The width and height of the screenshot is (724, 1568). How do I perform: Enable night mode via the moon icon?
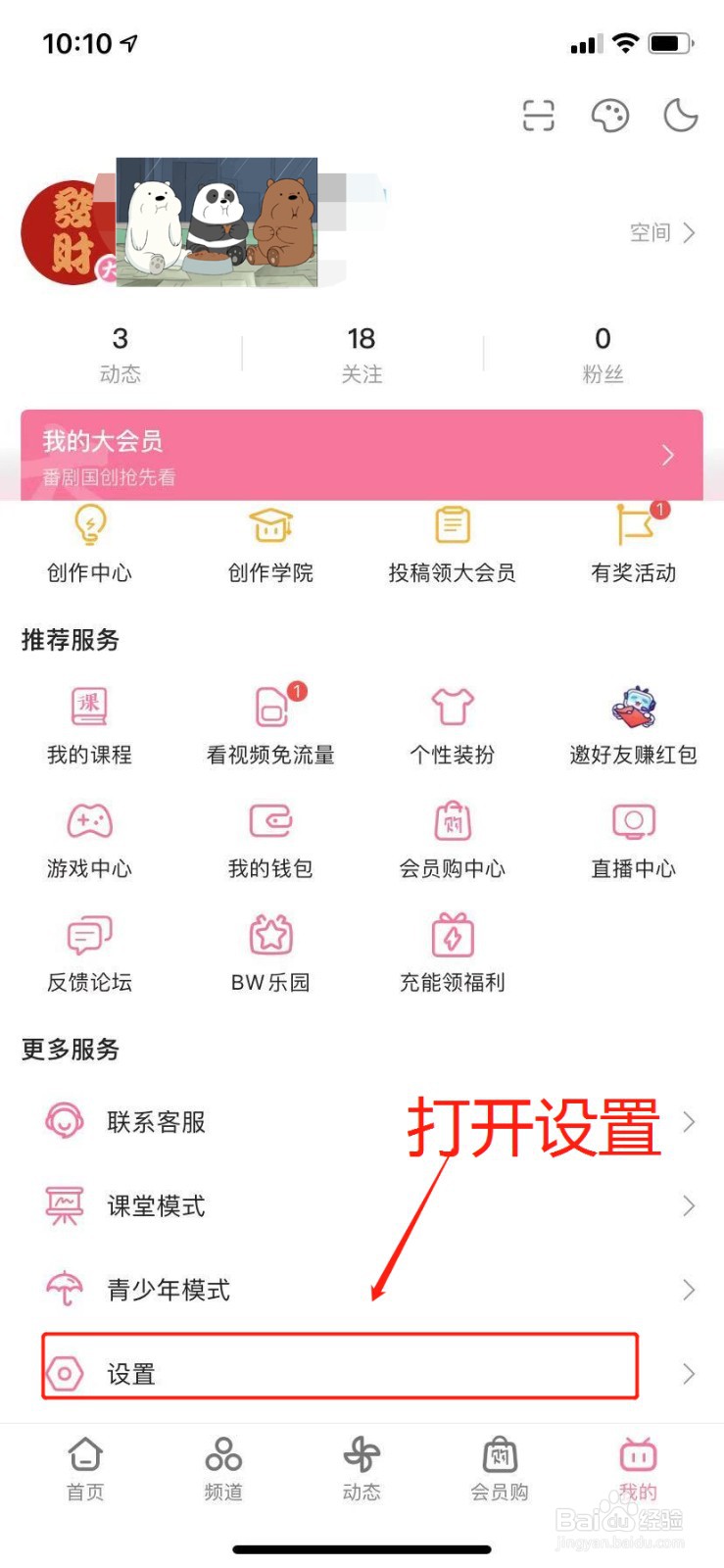click(x=680, y=116)
